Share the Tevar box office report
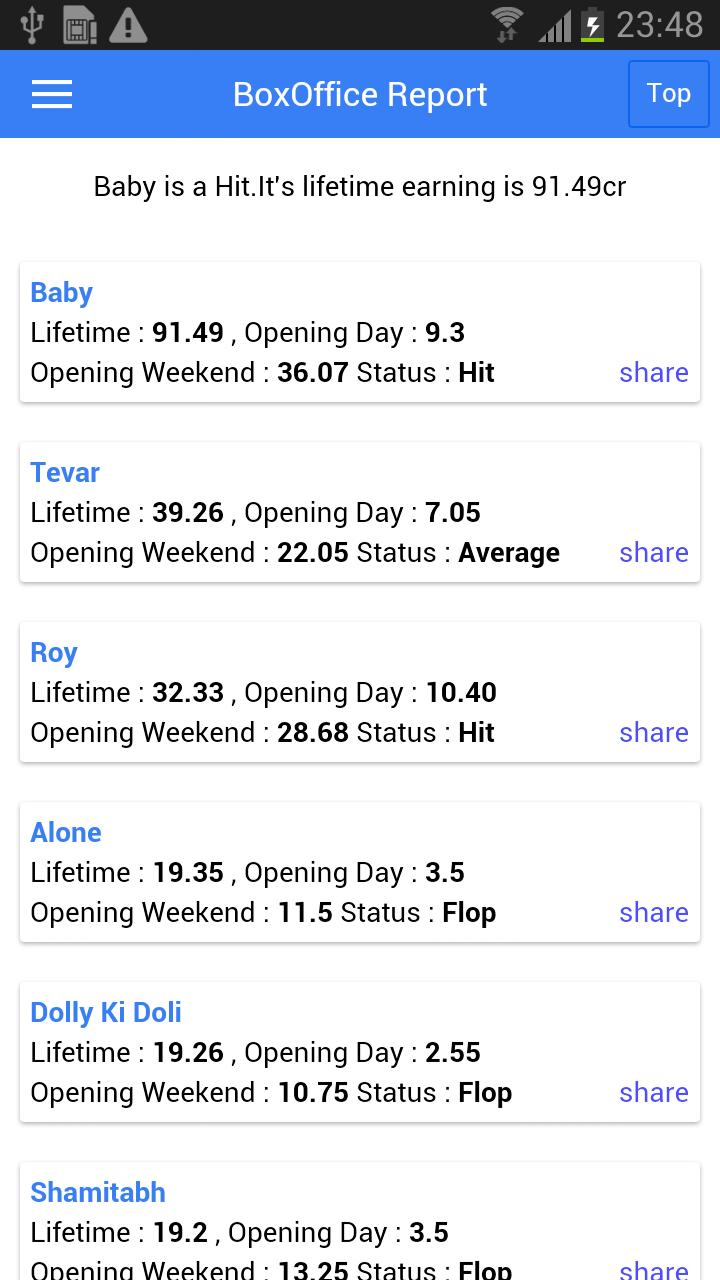This screenshot has width=720, height=1280. click(653, 552)
